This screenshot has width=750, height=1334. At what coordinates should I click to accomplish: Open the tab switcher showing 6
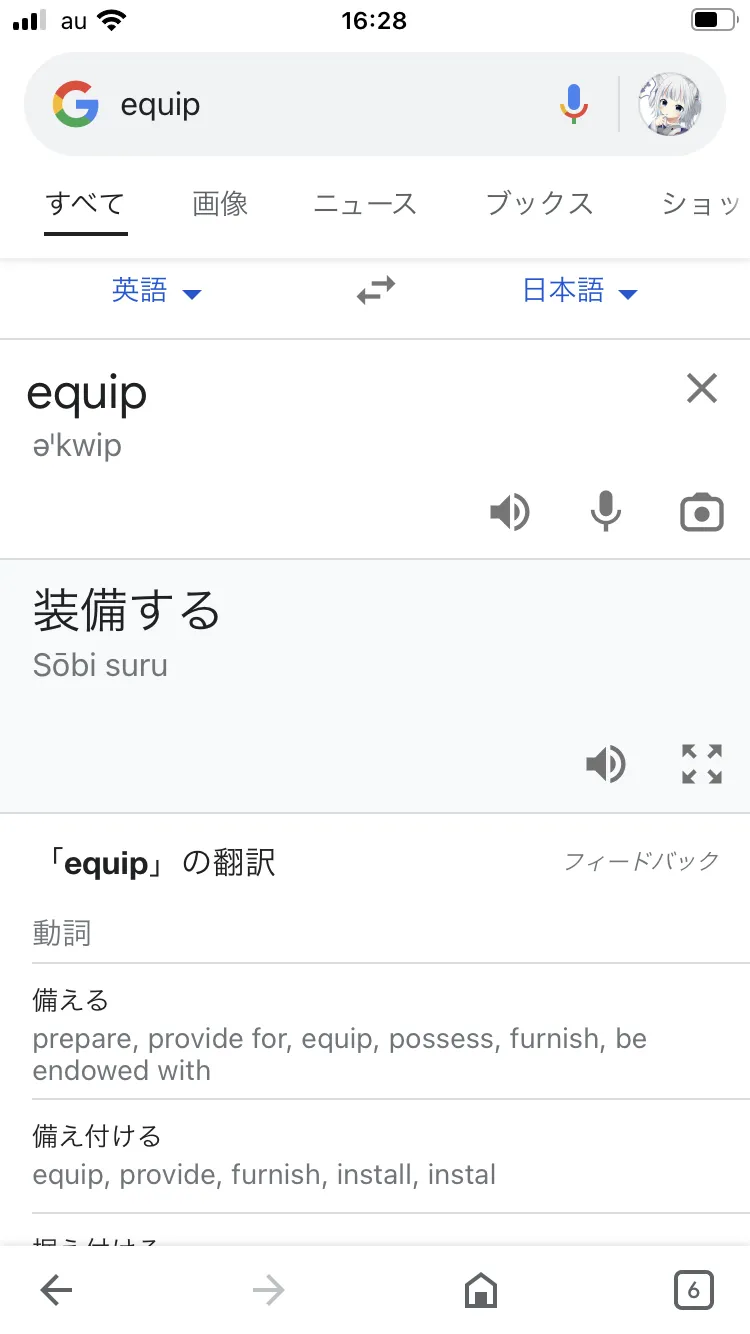(x=693, y=1290)
